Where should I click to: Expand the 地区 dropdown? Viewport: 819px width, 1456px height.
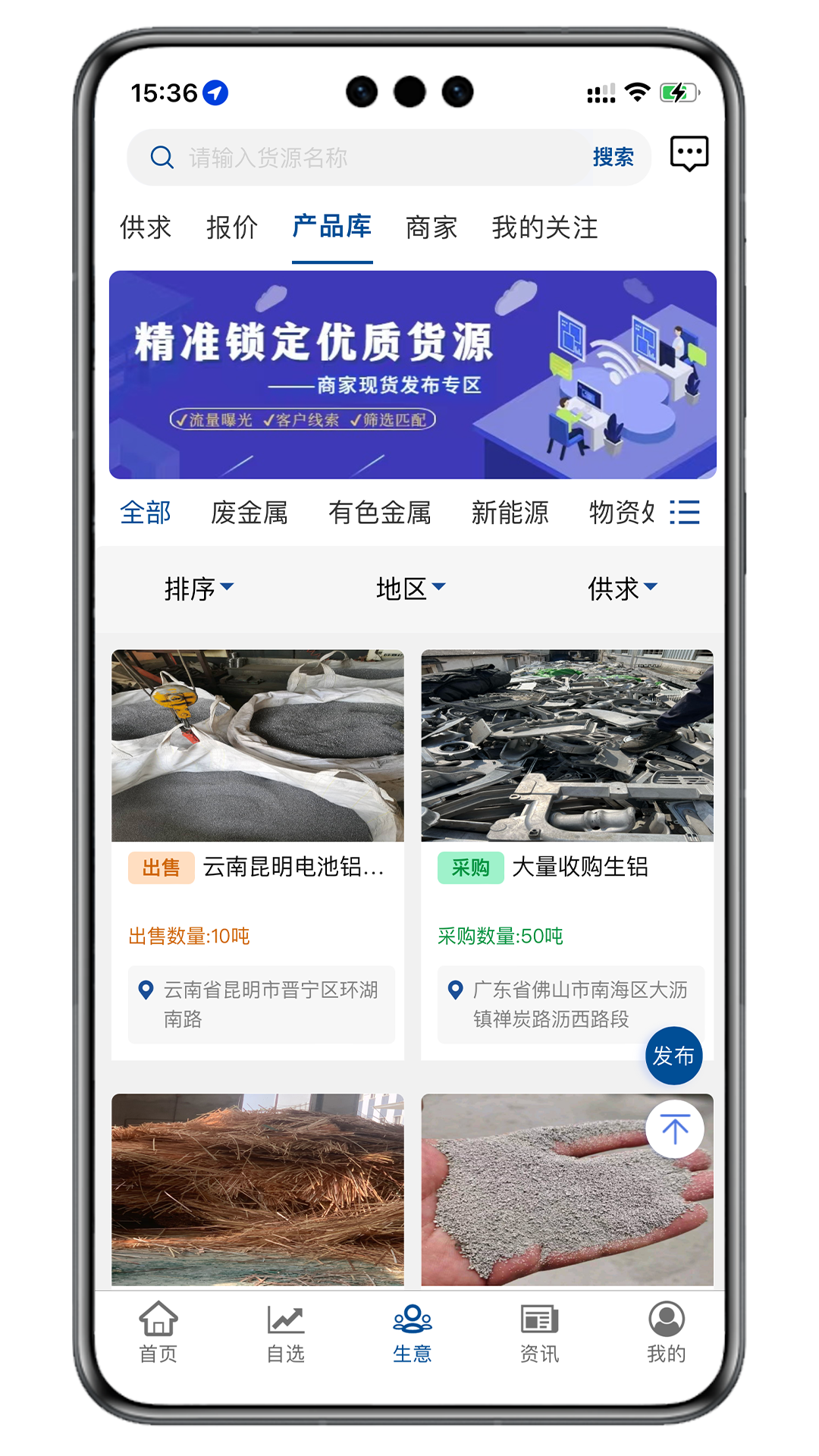tap(410, 588)
